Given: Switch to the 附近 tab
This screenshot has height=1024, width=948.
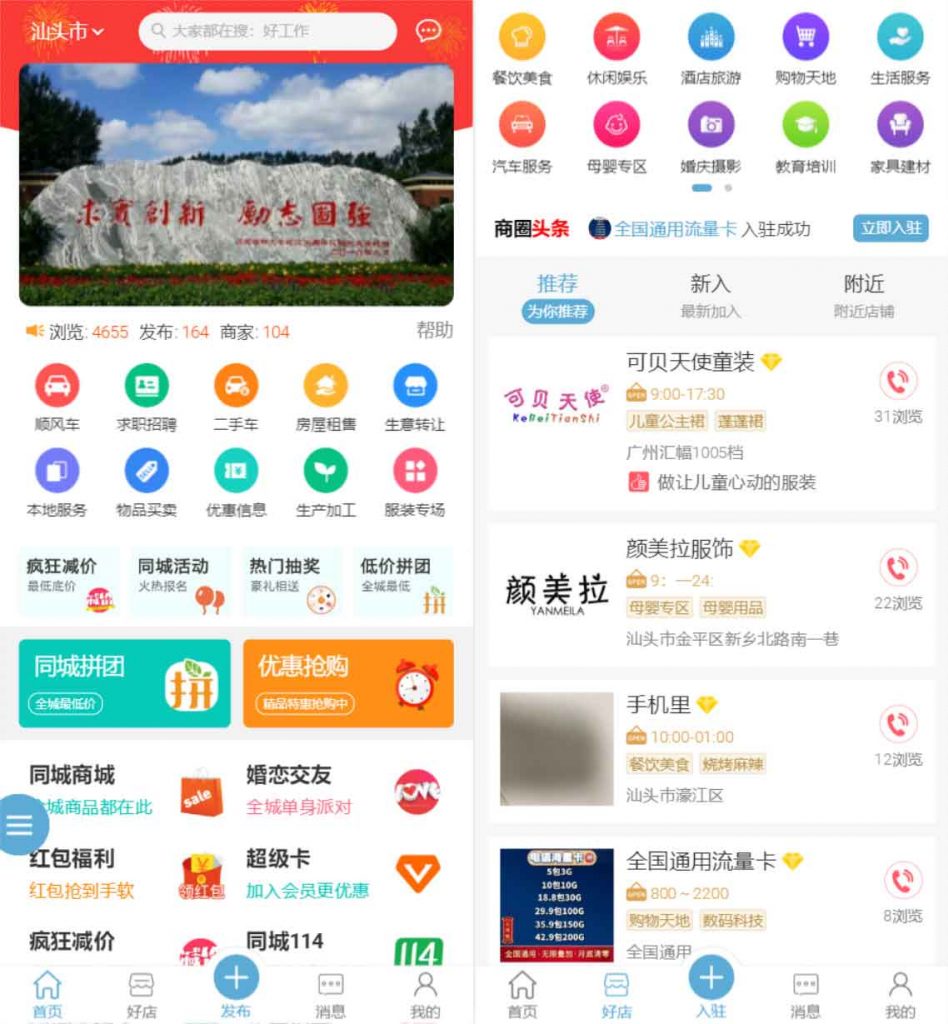Looking at the screenshot, I should 864,295.
